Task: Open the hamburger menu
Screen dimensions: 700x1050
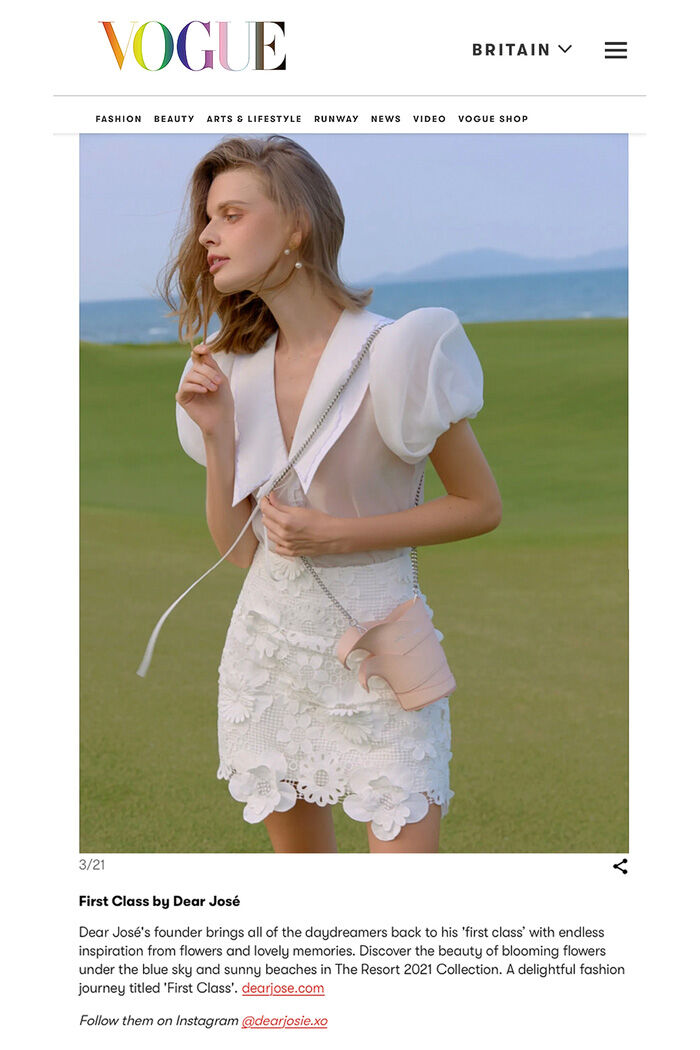Action: [616, 50]
